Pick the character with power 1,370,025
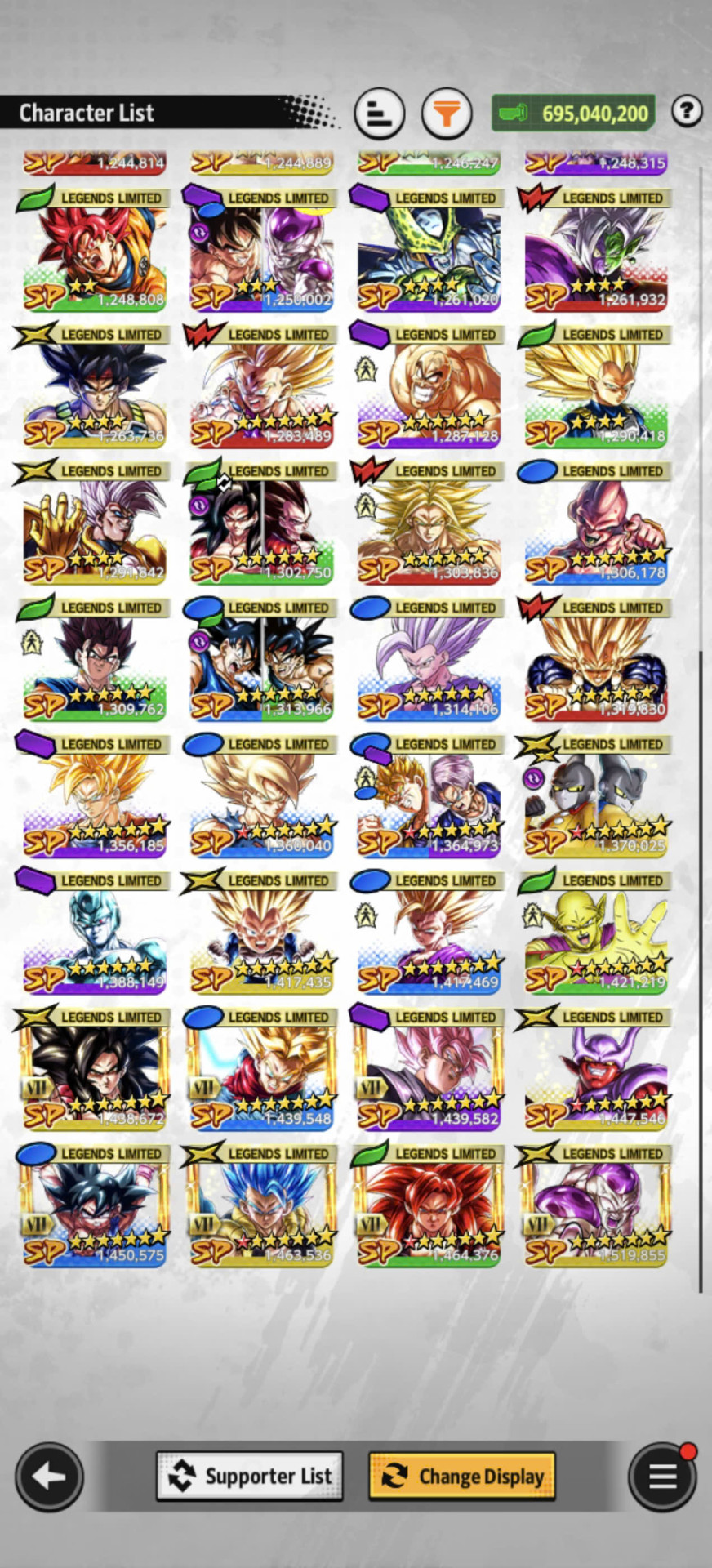This screenshot has width=712, height=1568. (595, 796)
